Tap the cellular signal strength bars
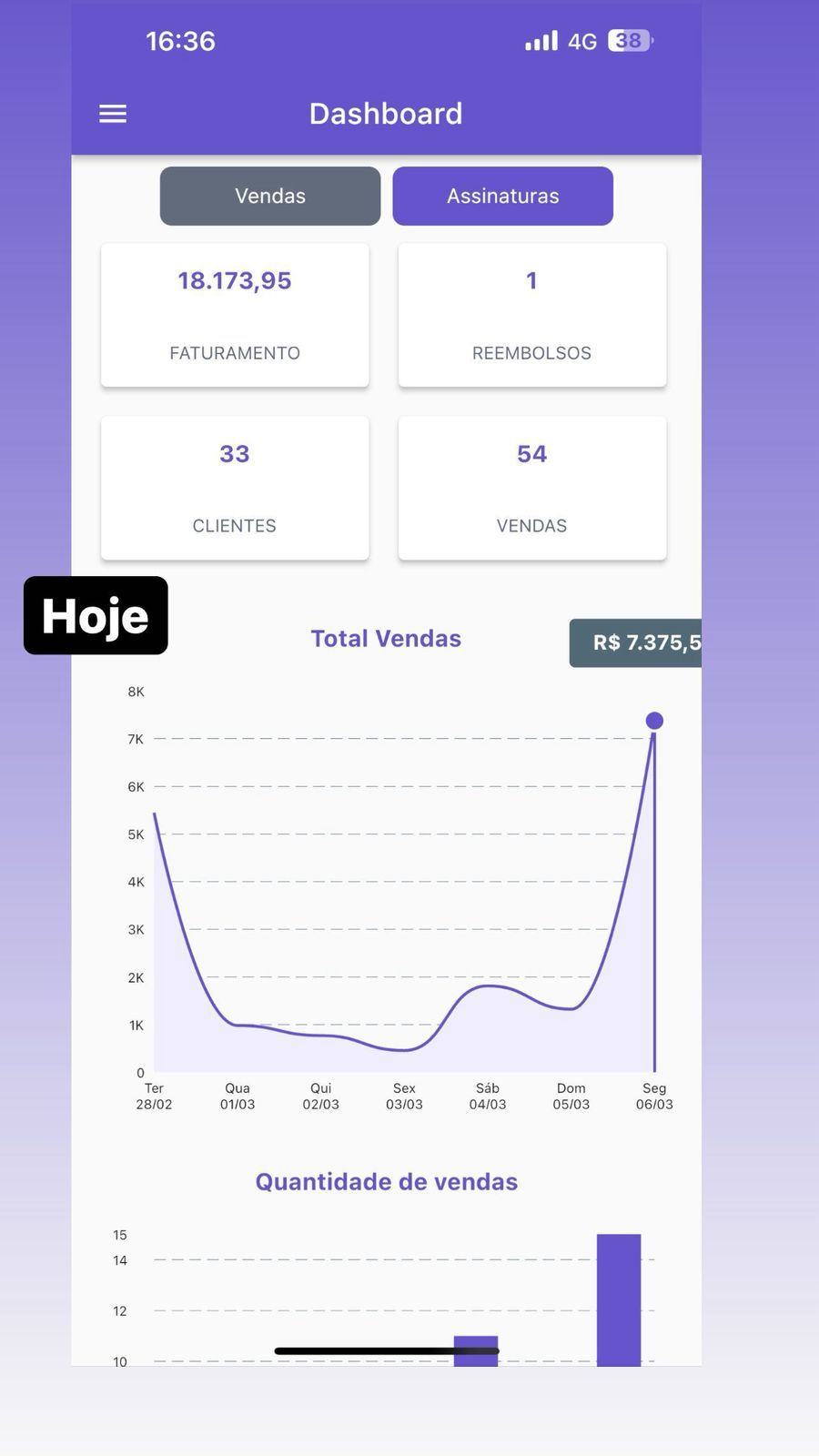Screen dimensions: 819x1456 [x=541, y=40]
